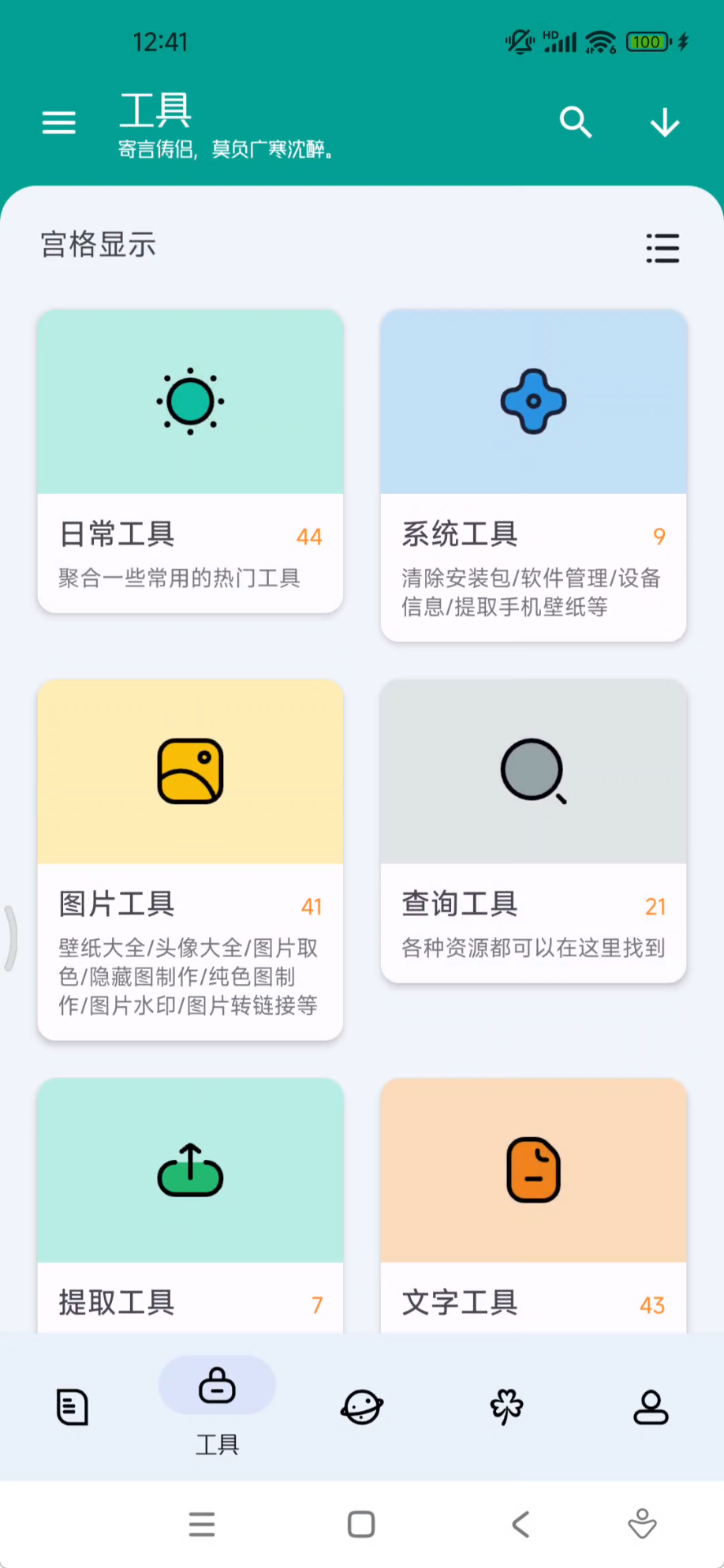Open the 查询工具 card
This screenshot has width=724, height=1568.
pyautogui.click(x=533, y=831)
